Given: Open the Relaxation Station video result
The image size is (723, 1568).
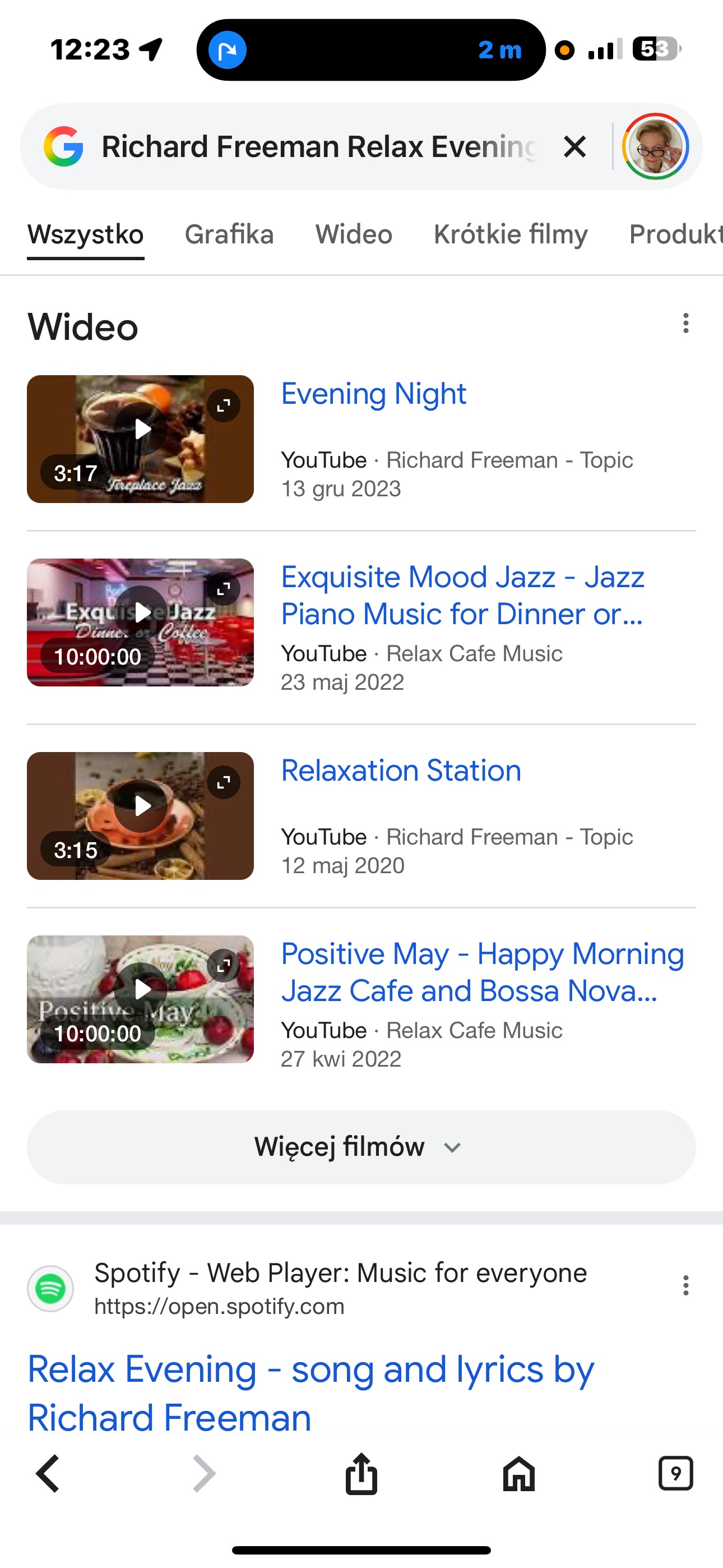Looking at the screenshot, I should (400, 771).
